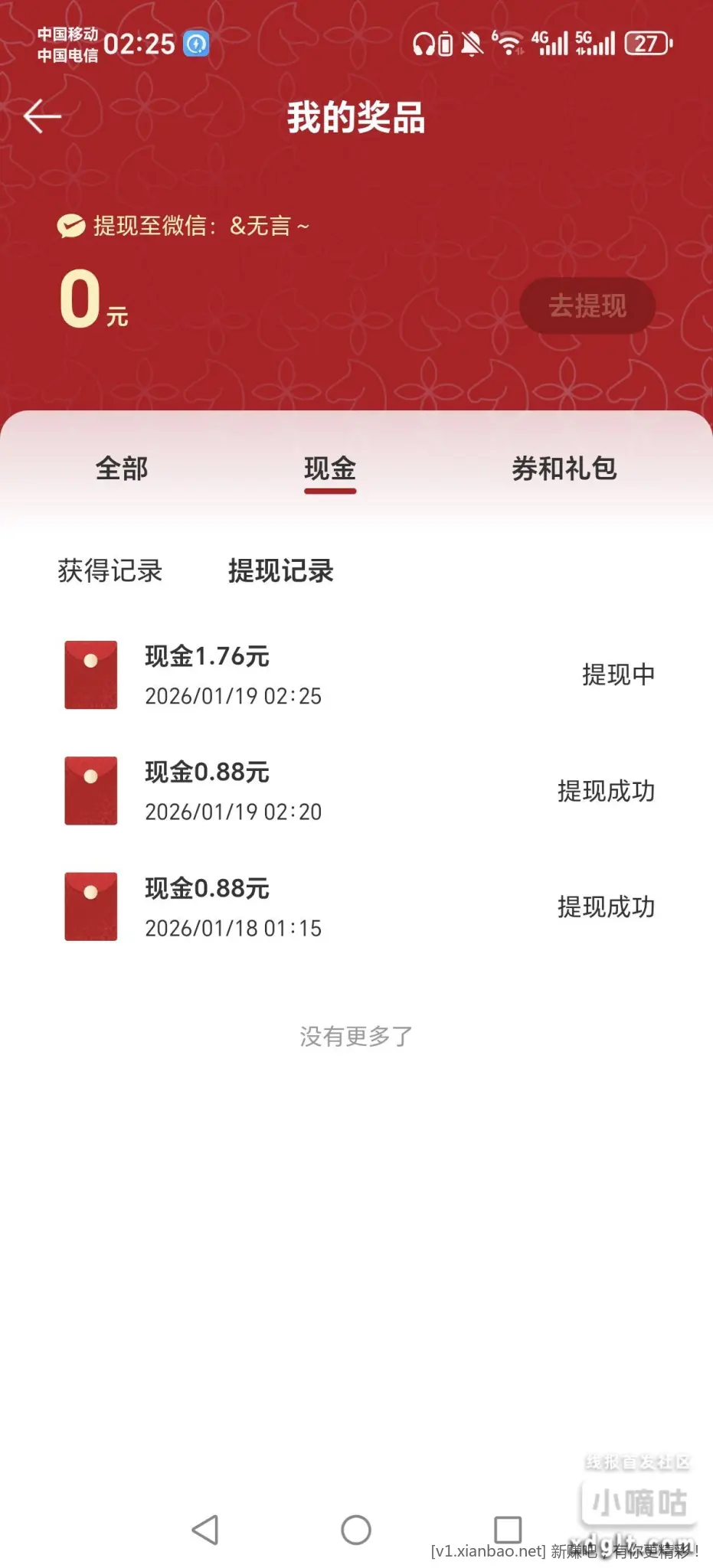Viewport: 713px width, 1568px height.
Task: Select the 现金 tab
Action: click(x=330, y=469)
